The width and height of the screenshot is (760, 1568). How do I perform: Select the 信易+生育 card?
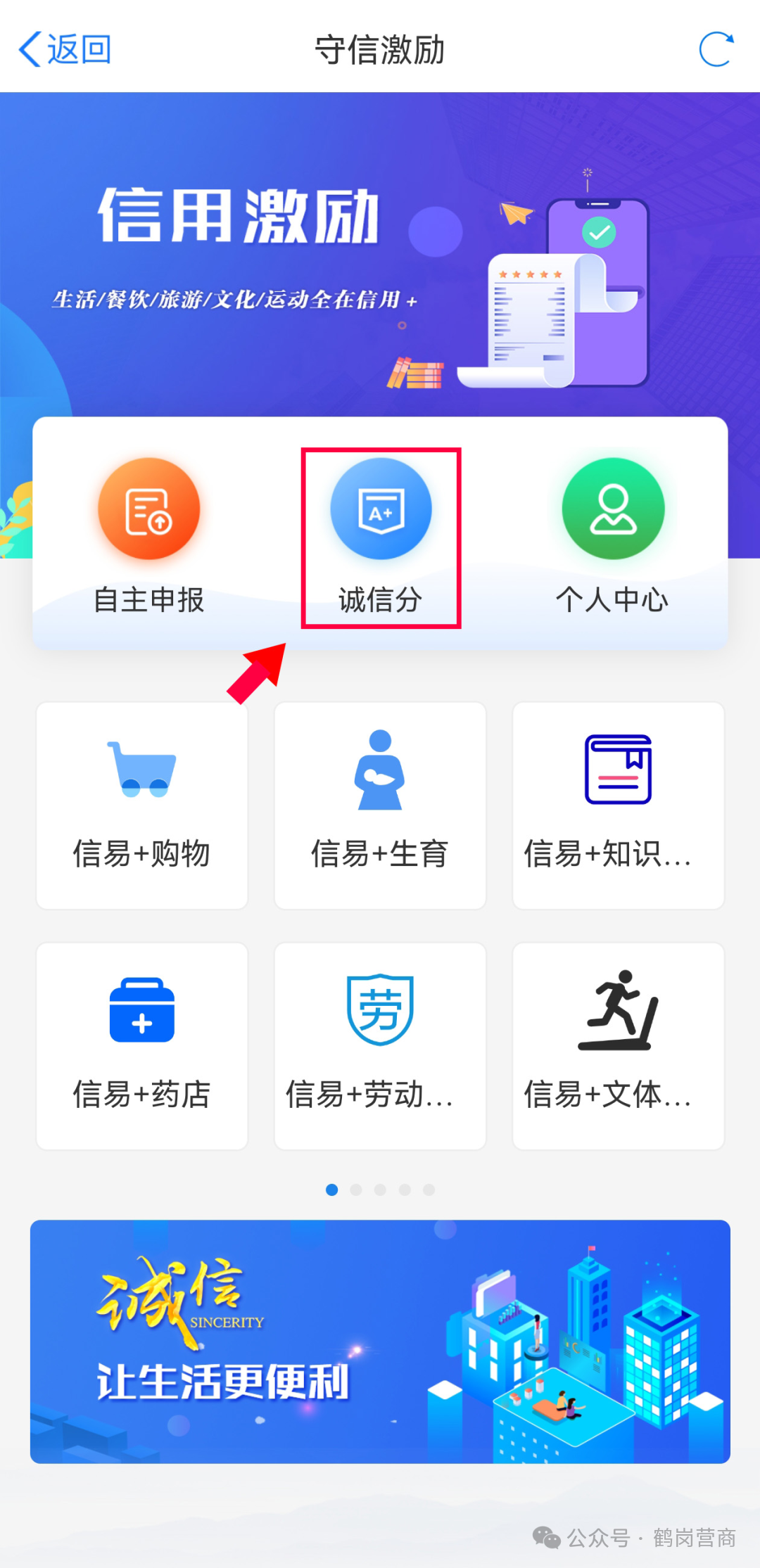click(x=380, y=805)
